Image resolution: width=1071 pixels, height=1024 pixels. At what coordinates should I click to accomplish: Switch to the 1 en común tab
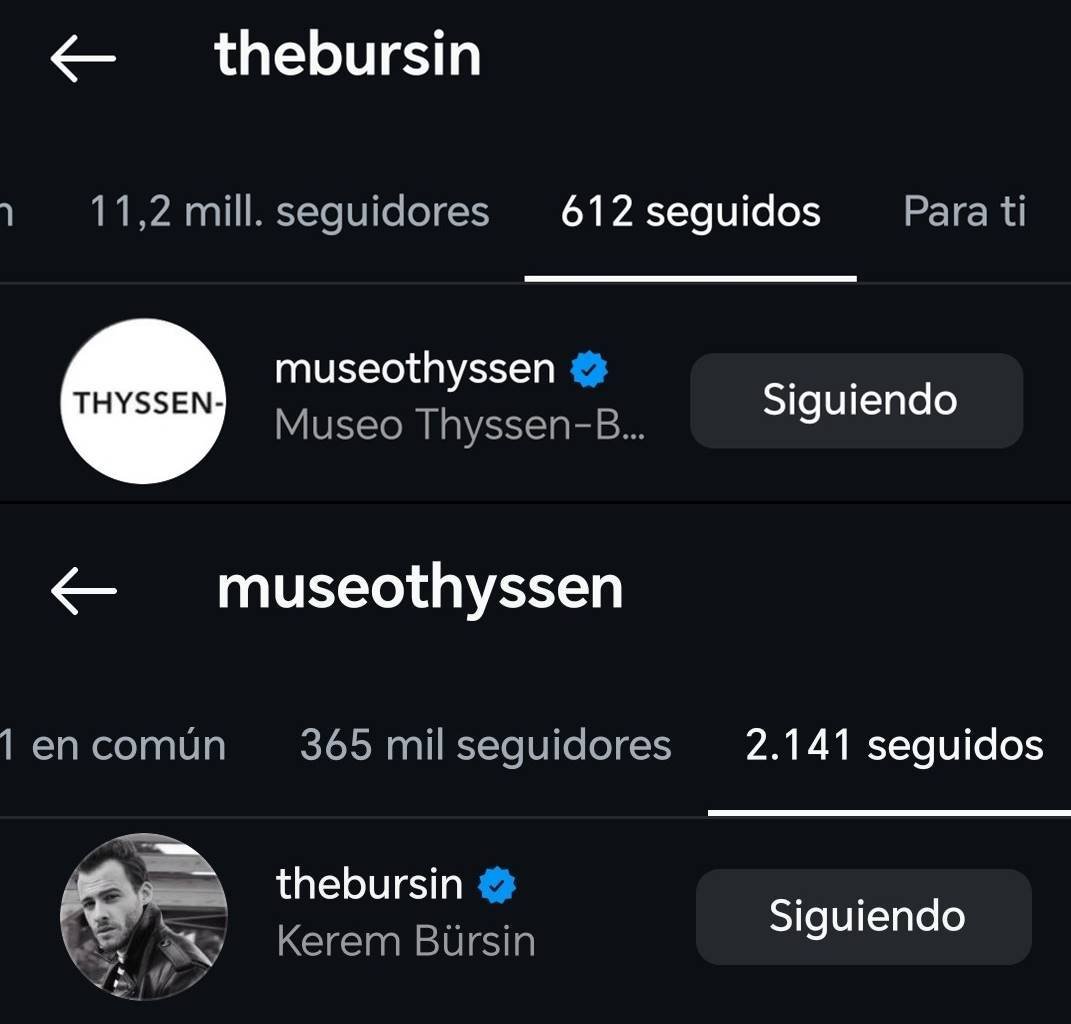pyautogui.click(x=113, y=745)
